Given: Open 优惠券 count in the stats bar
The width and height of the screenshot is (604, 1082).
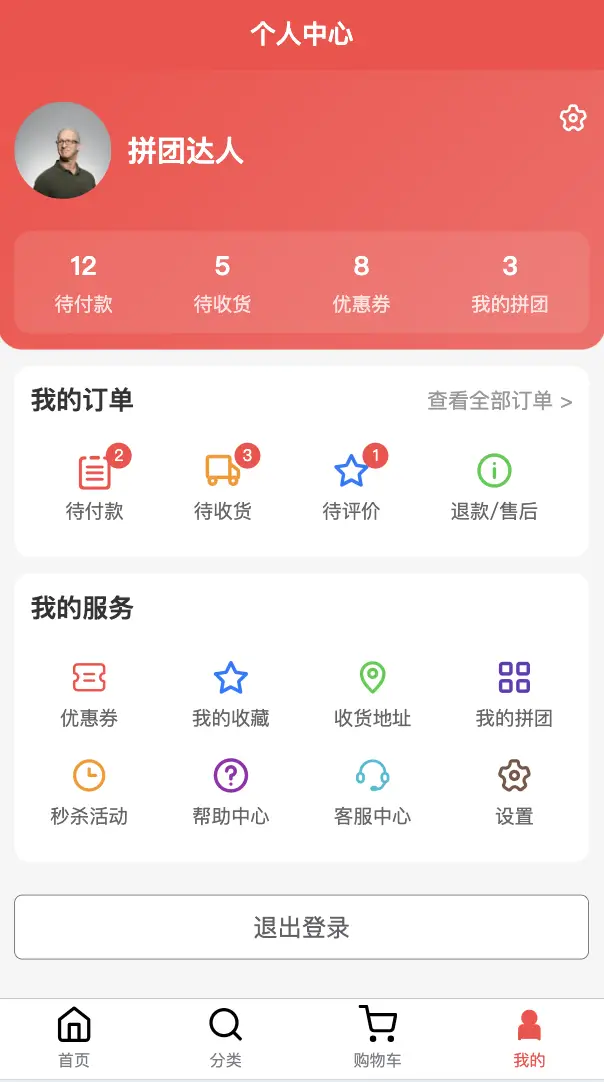Looking at the screenshot, I should (x=361, y=283).
